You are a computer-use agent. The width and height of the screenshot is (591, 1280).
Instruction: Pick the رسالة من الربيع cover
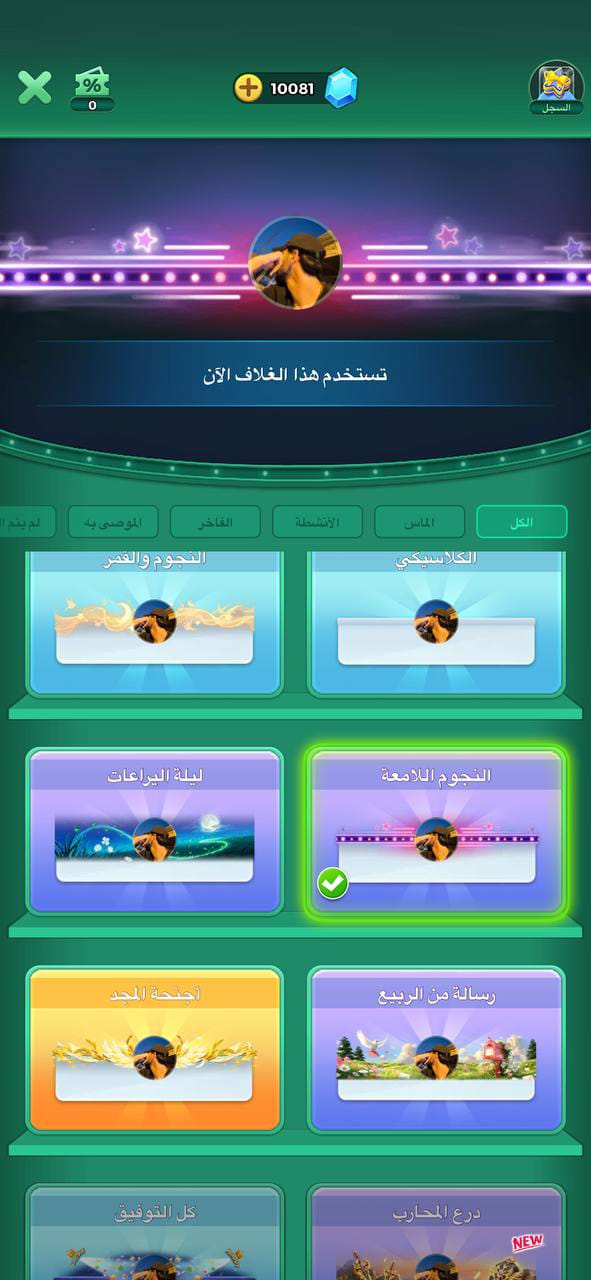pos(436,1050)
